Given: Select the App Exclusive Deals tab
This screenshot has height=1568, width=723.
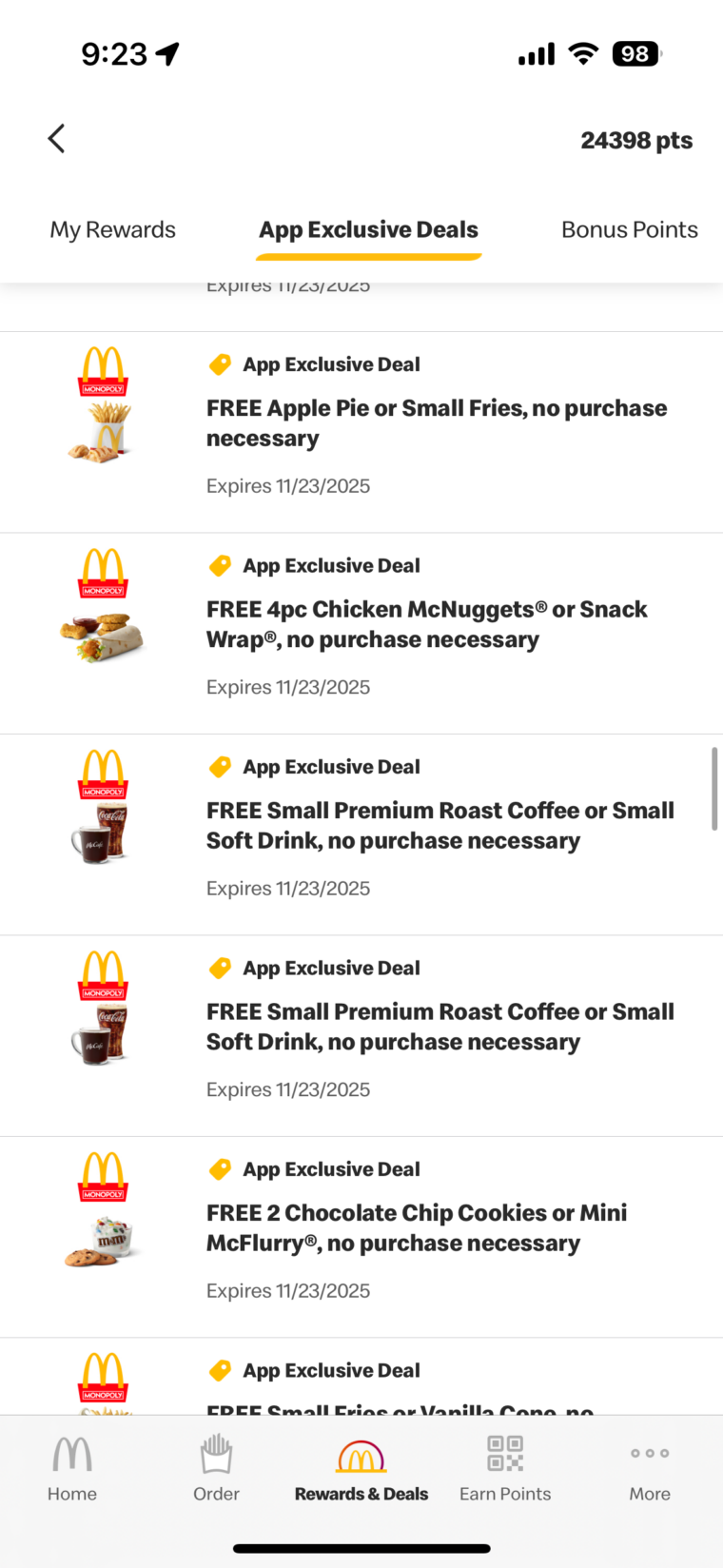Looking at the screenshot, I should [x=368, y=230].
